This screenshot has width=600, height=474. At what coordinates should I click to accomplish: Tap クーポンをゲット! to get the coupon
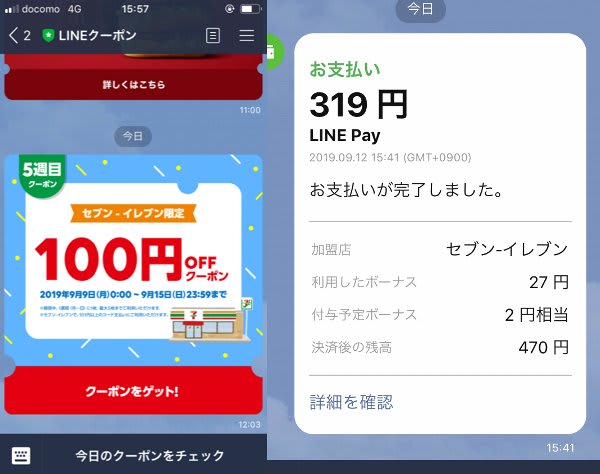(x=133, y=393)
